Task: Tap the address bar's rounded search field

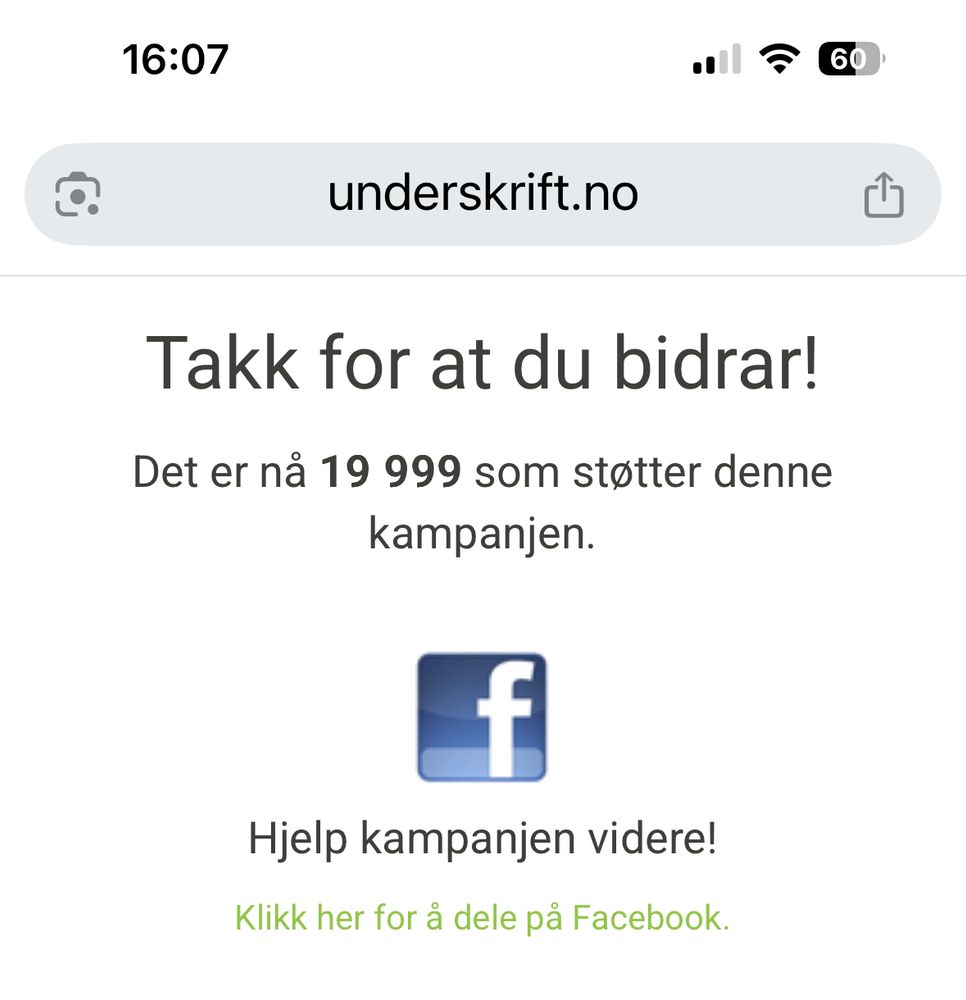Action: click(x=483, y=194)
